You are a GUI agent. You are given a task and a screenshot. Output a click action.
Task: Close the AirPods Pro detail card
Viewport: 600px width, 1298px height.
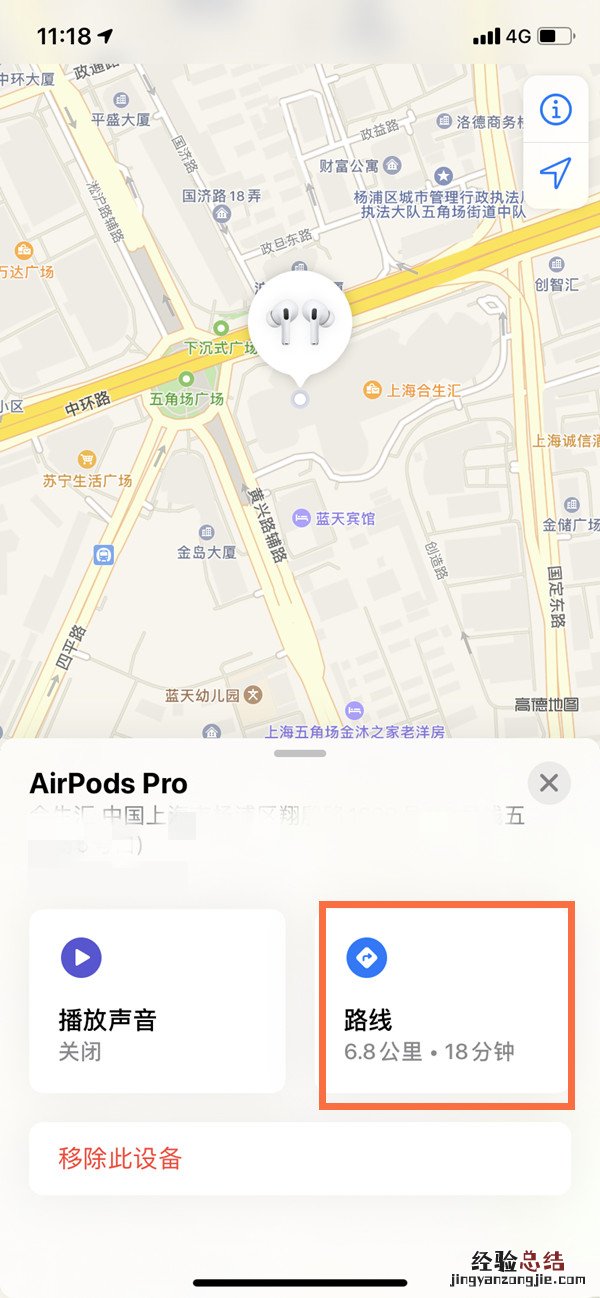[x=548, y=783]
